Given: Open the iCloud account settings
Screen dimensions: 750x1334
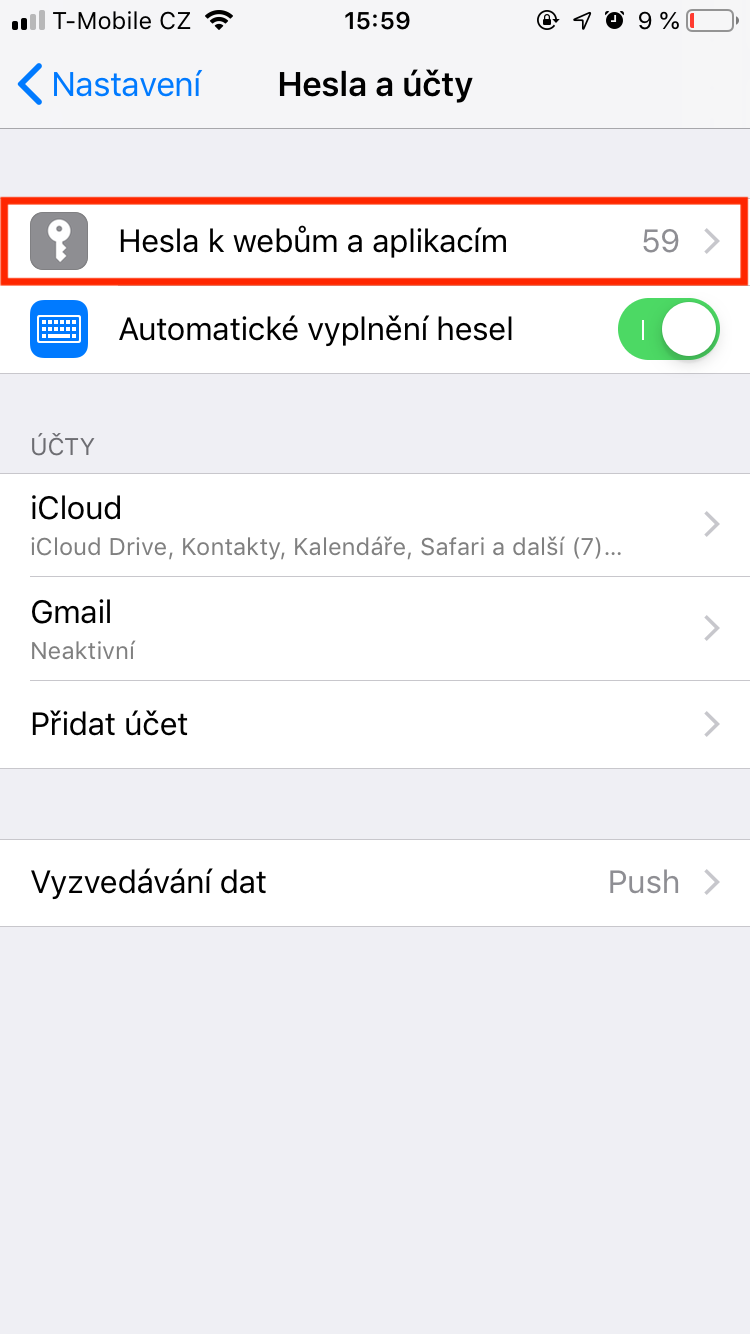Looking at the screenshot, I should [375, 525].
